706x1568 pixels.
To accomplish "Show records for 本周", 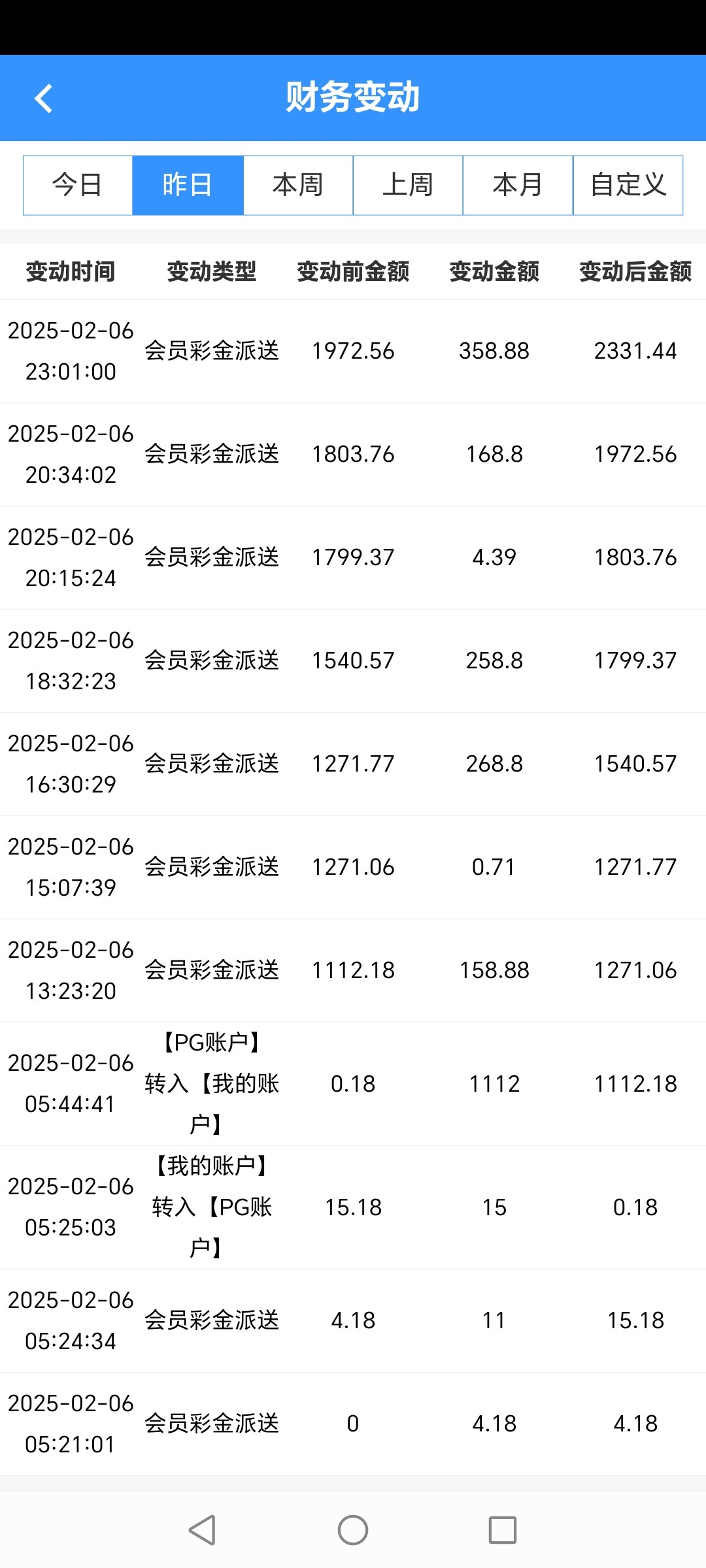I will 298,186.
